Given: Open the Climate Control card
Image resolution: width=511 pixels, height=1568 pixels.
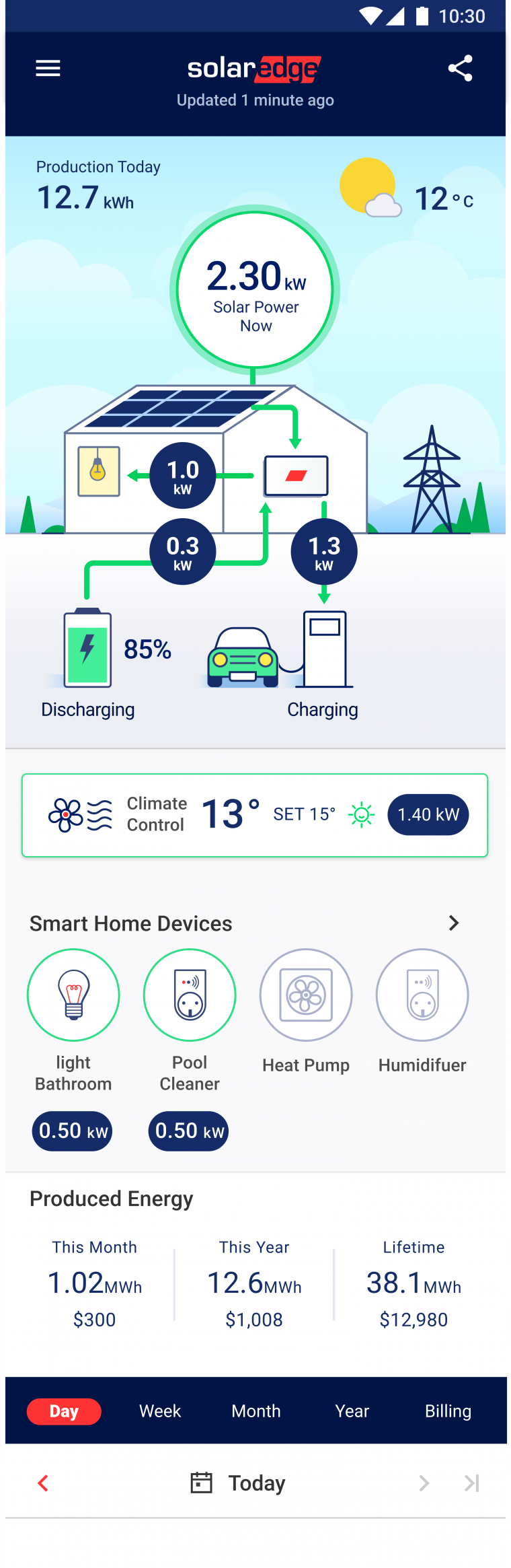Looking at the screenshot, I should click(255, 815).
